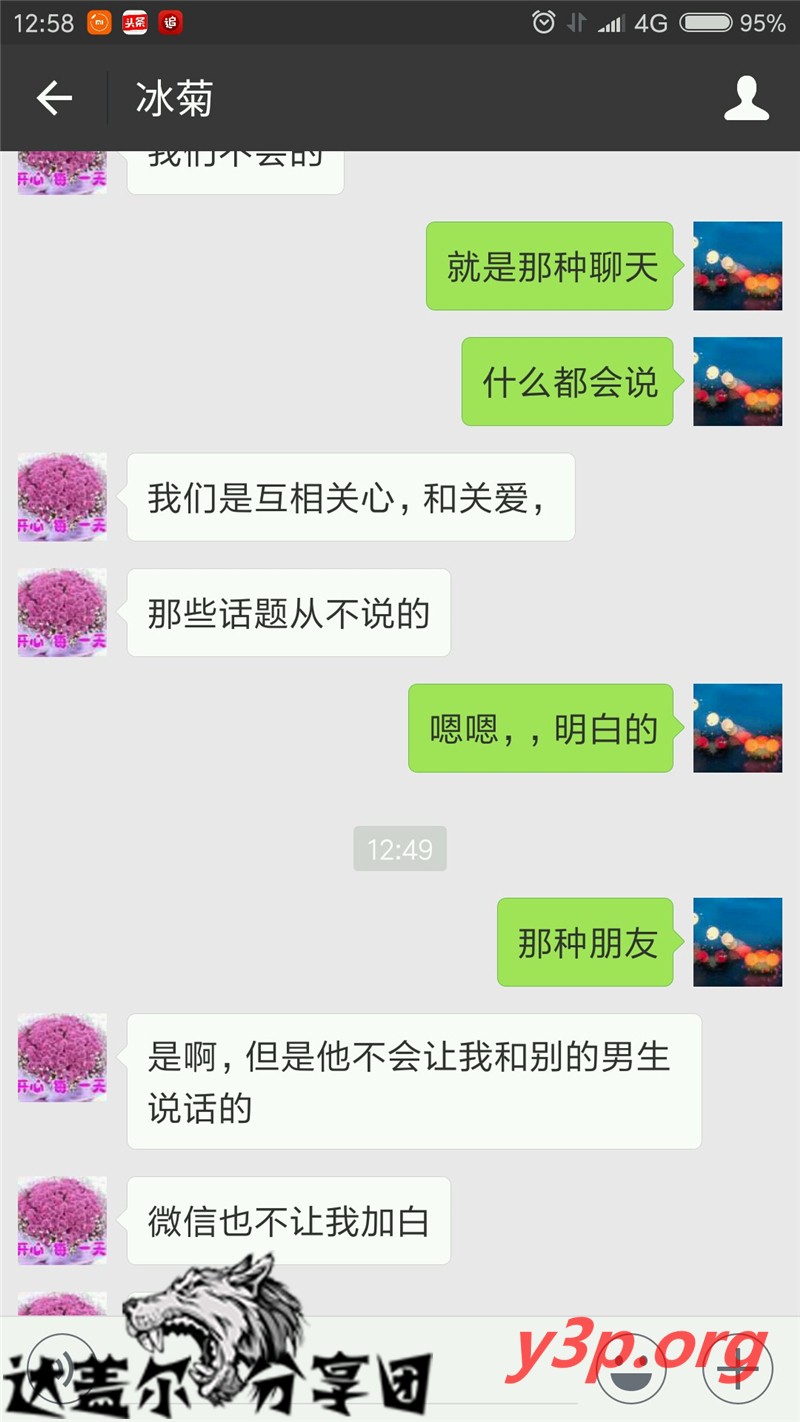Open 冰菊's avatar beside 微信也不让我加白

pos(62,1220)
